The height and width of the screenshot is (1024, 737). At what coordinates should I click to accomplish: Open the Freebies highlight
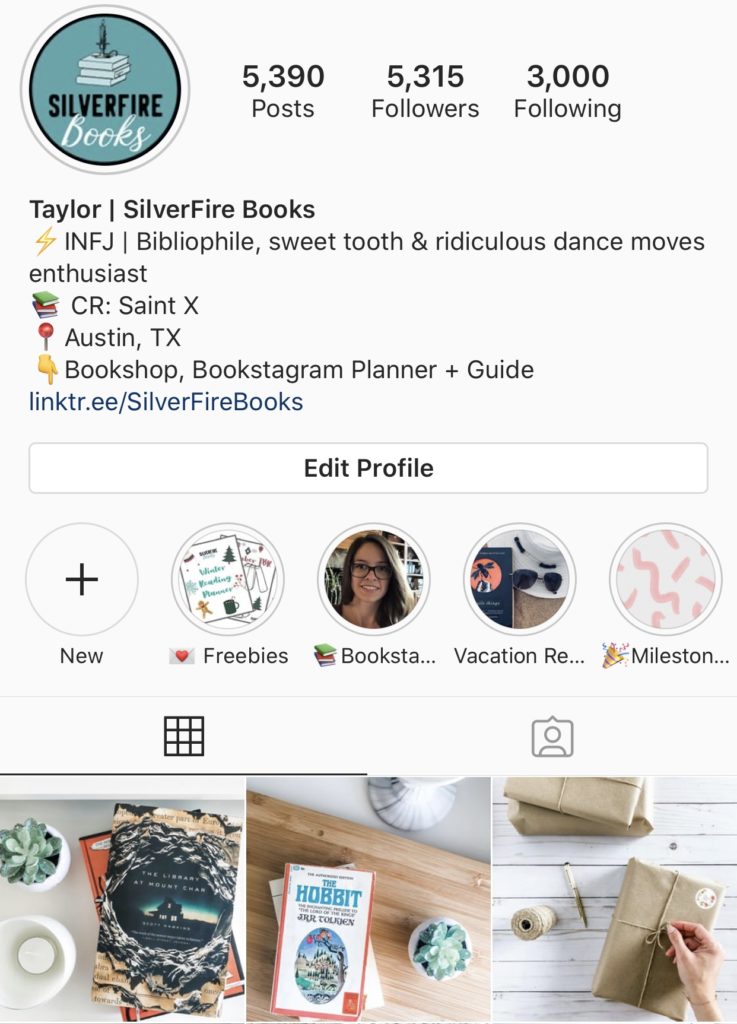[x=227, y=580]
